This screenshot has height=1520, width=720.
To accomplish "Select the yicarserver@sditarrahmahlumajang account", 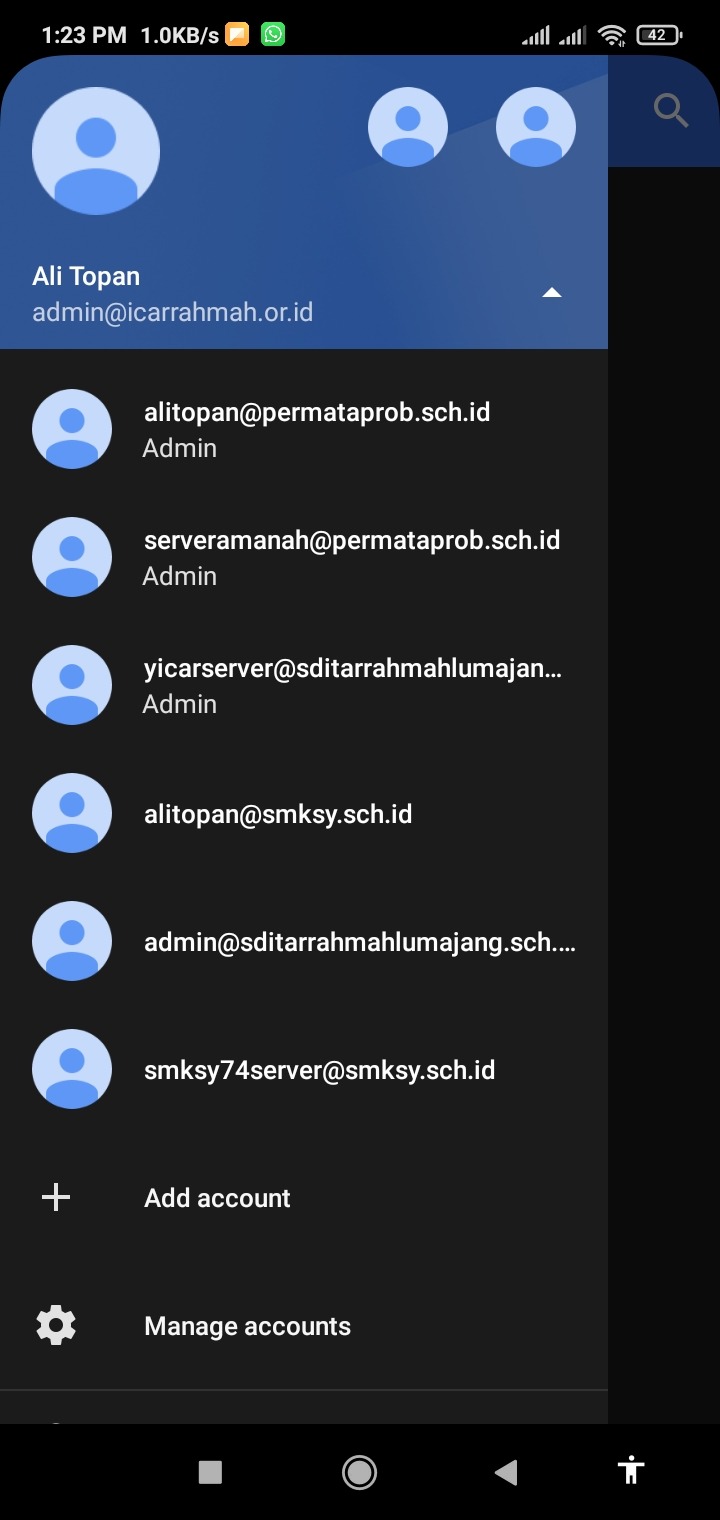I will [x=350, y=685].
